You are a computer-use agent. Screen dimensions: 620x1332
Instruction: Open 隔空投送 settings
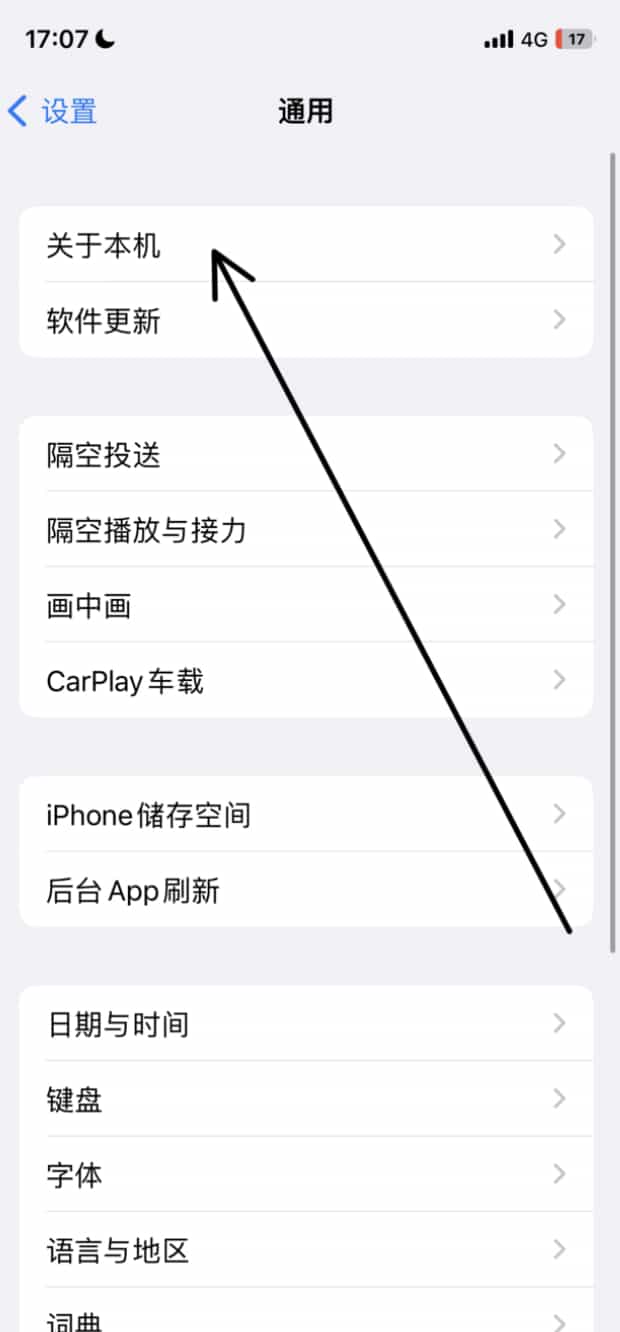(306, 454)
